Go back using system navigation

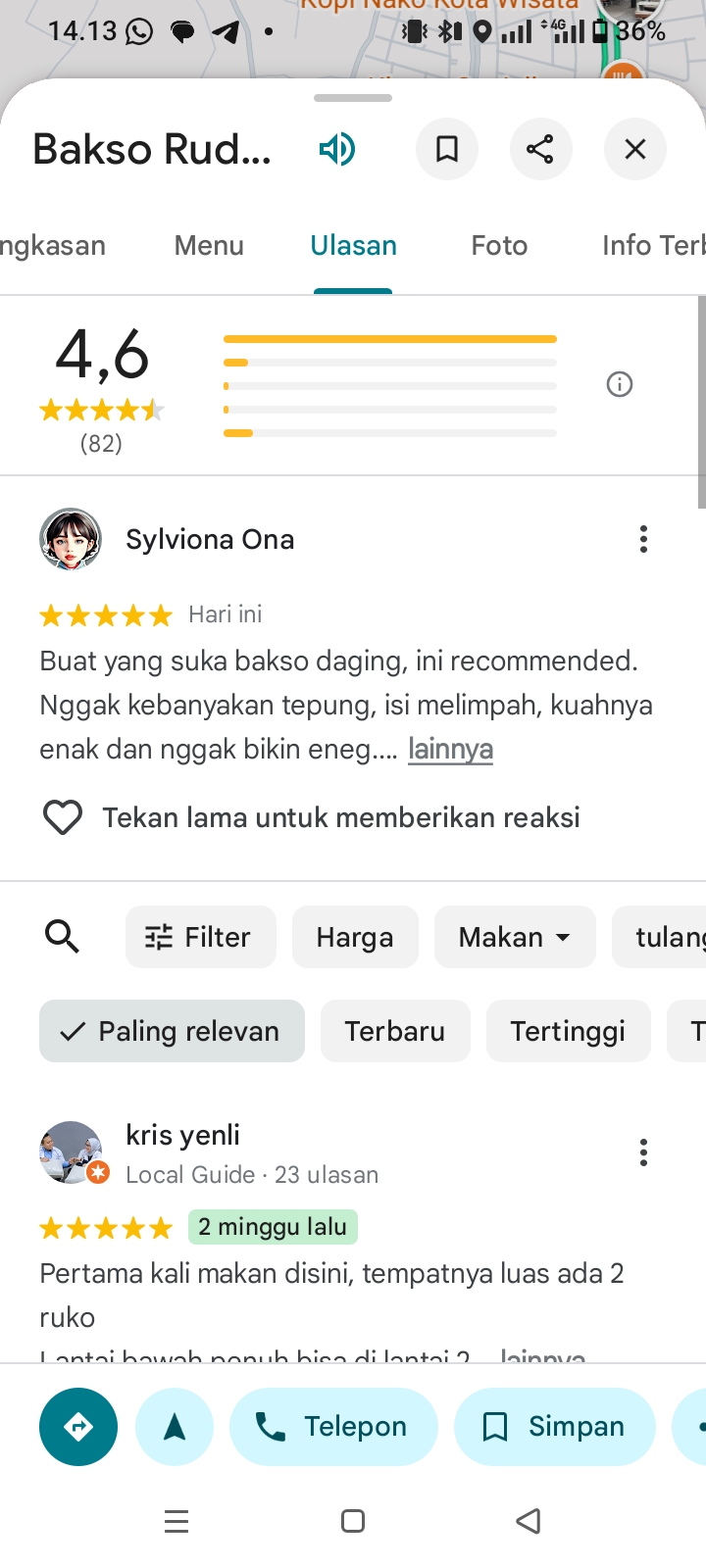pos(529,1521)
